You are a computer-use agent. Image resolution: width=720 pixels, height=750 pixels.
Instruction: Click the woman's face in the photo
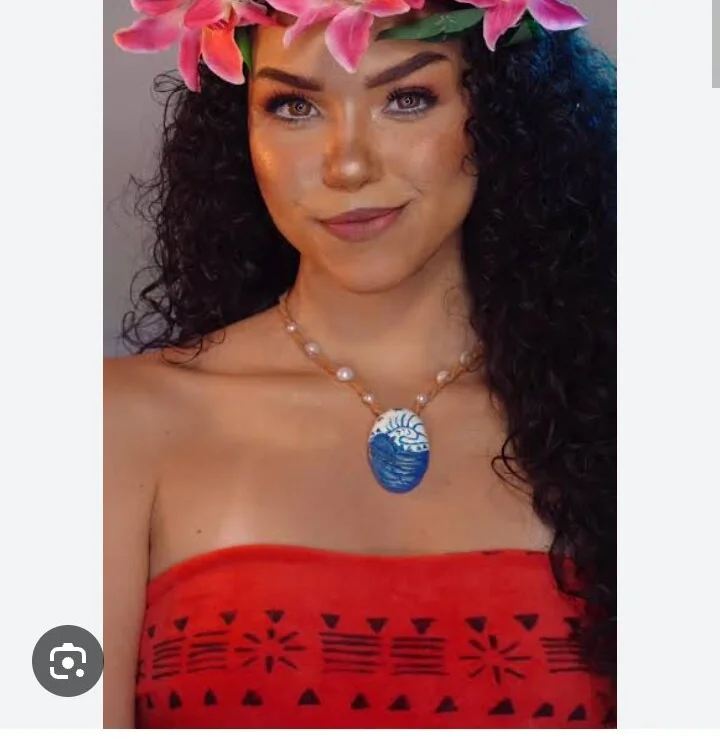tap(350, 150)
